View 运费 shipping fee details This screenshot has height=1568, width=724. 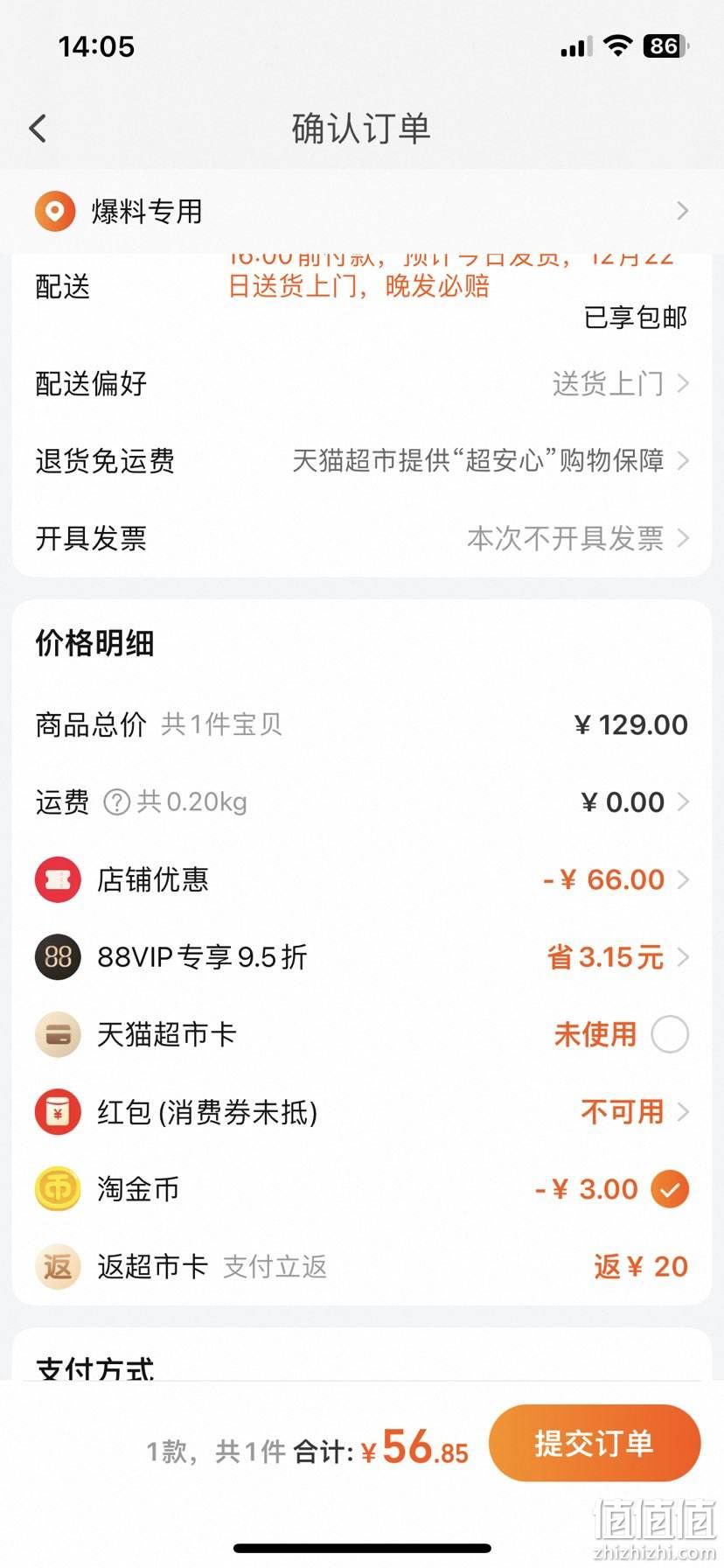[x=362, y=801]
